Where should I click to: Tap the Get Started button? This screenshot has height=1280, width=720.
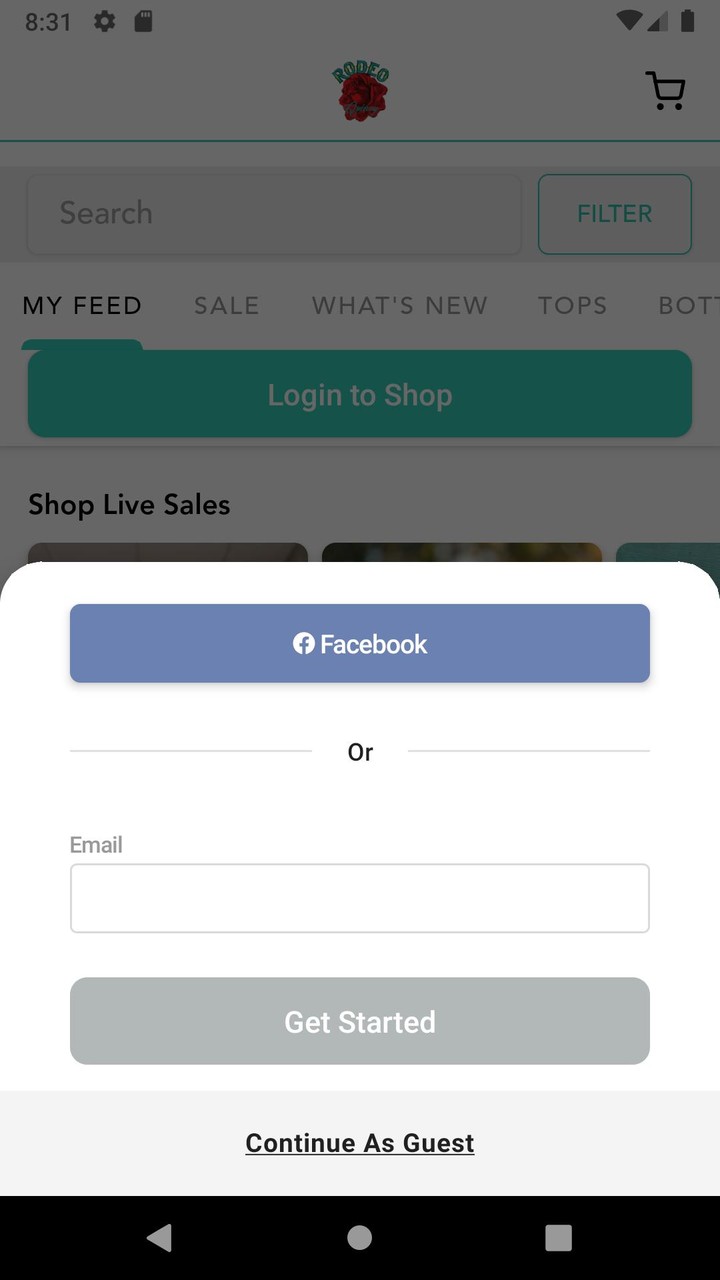tap(360, 1021)
